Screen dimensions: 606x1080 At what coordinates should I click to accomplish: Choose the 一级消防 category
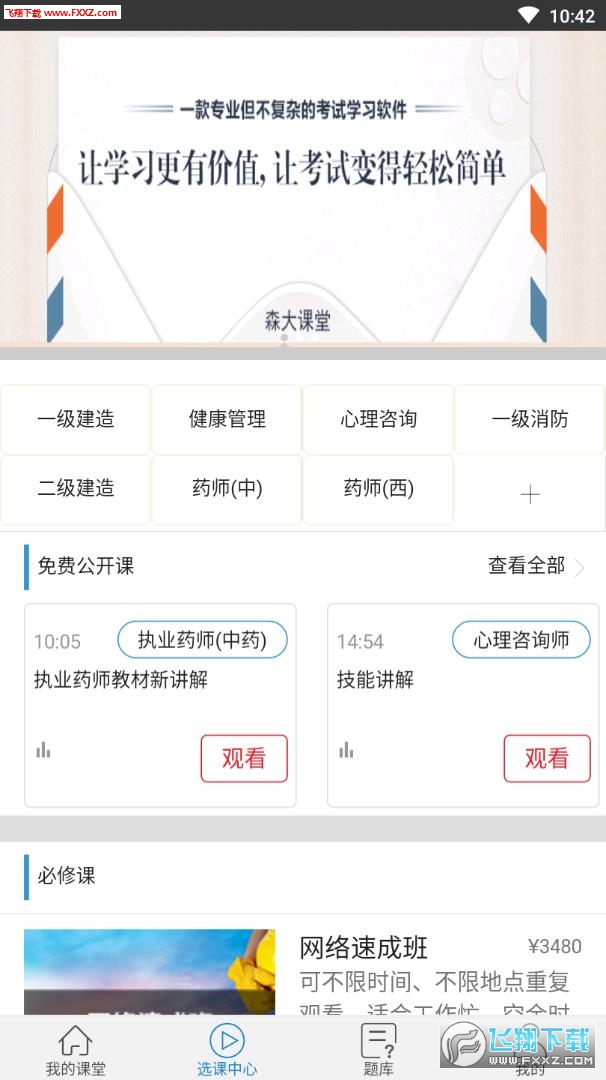coord(530,419)
